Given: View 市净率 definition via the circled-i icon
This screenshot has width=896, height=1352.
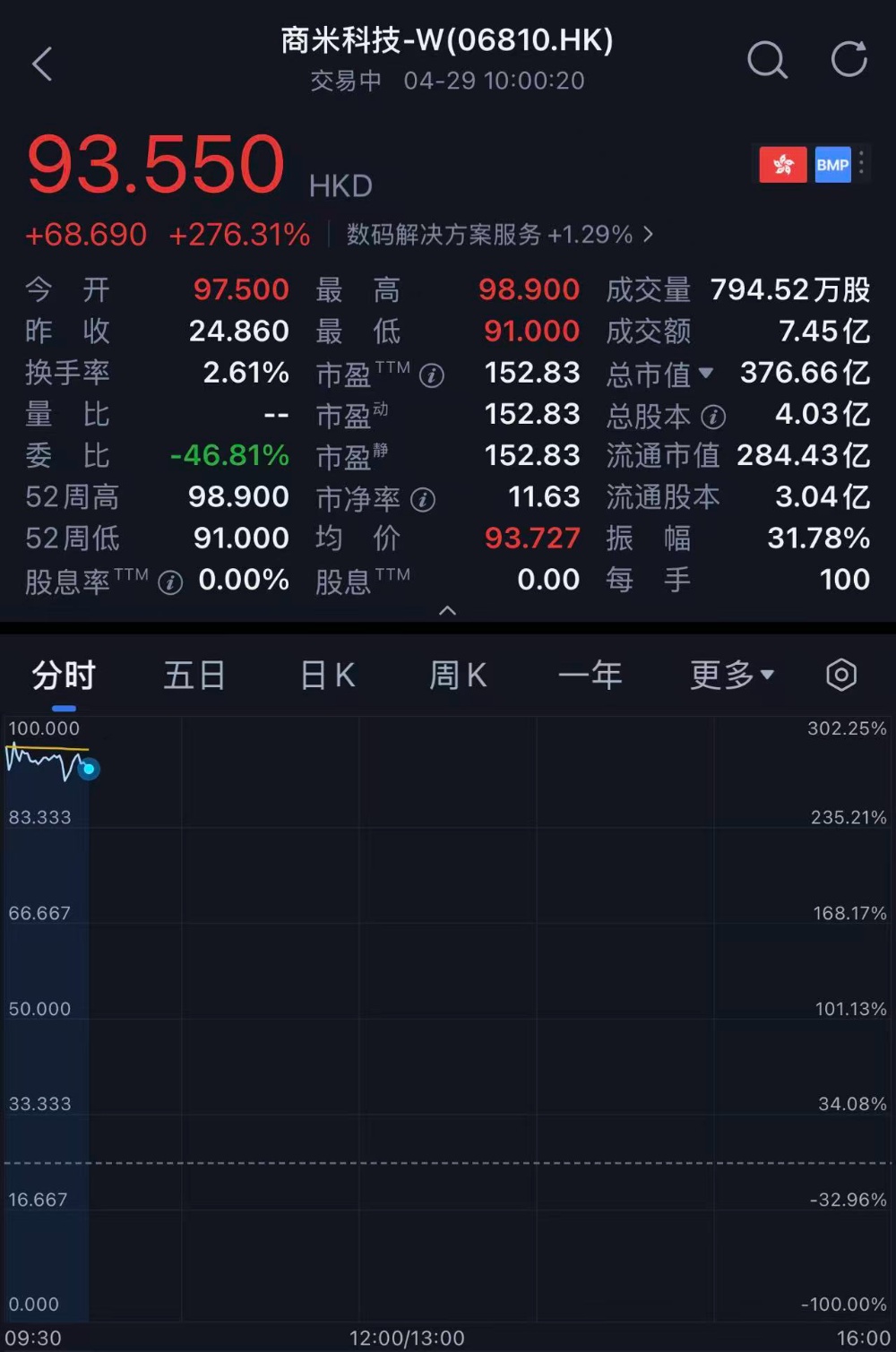Looking at the screenshot, I should pos(422,499).
